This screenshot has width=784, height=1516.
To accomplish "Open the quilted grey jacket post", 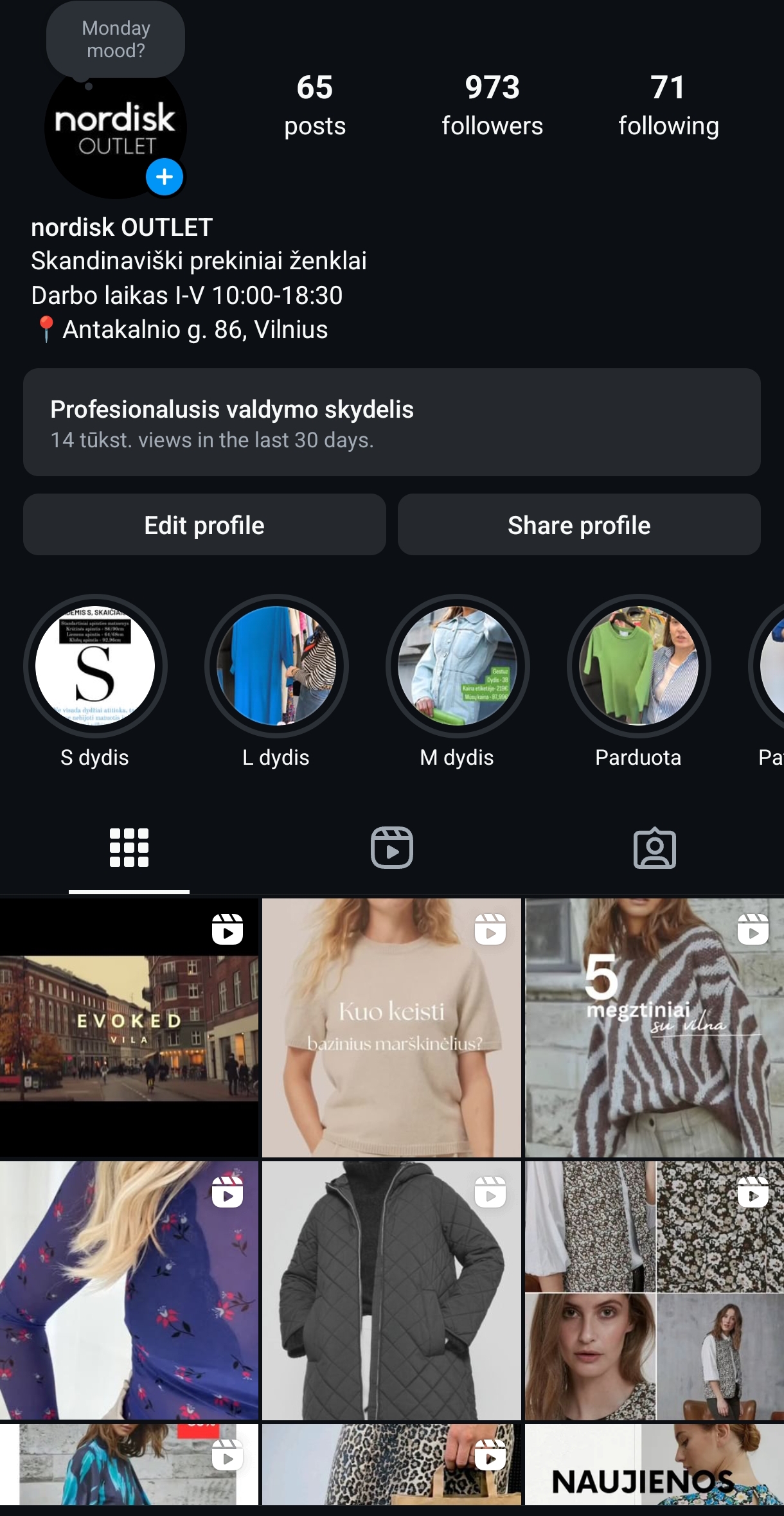I will pos(391,1290).
